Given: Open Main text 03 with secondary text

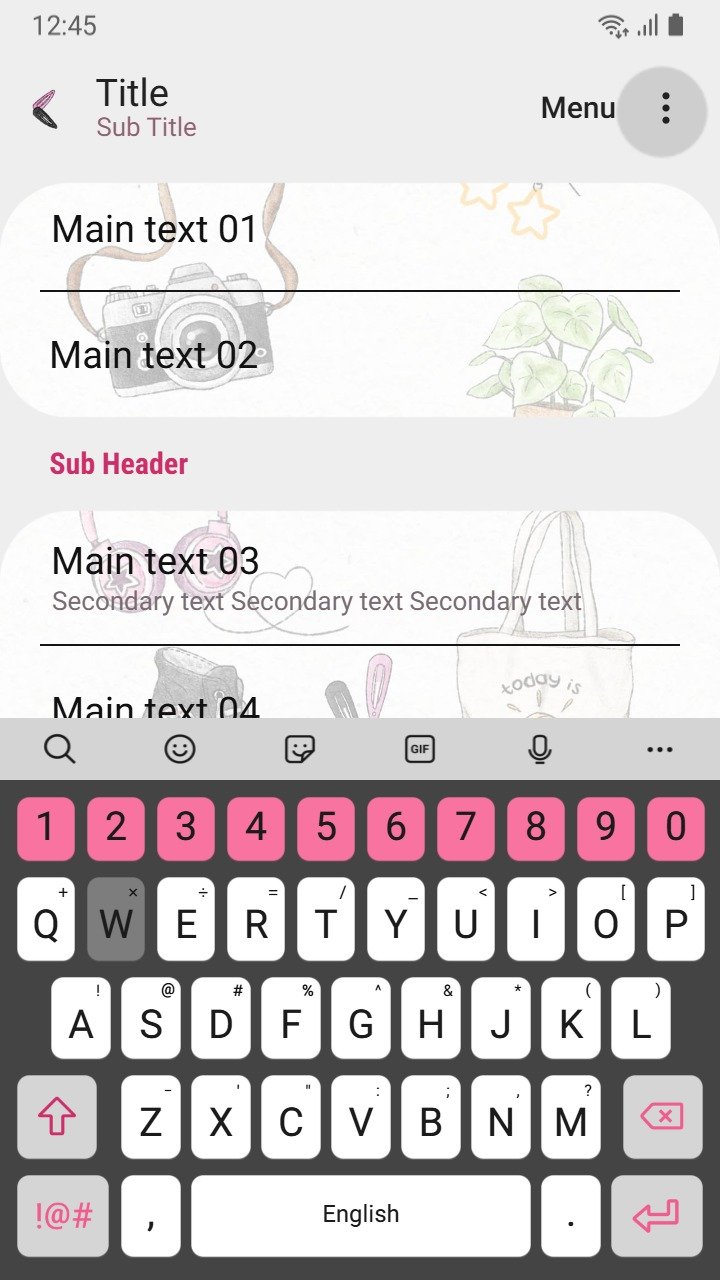Looking at the screenshot, I should [360, 578].
